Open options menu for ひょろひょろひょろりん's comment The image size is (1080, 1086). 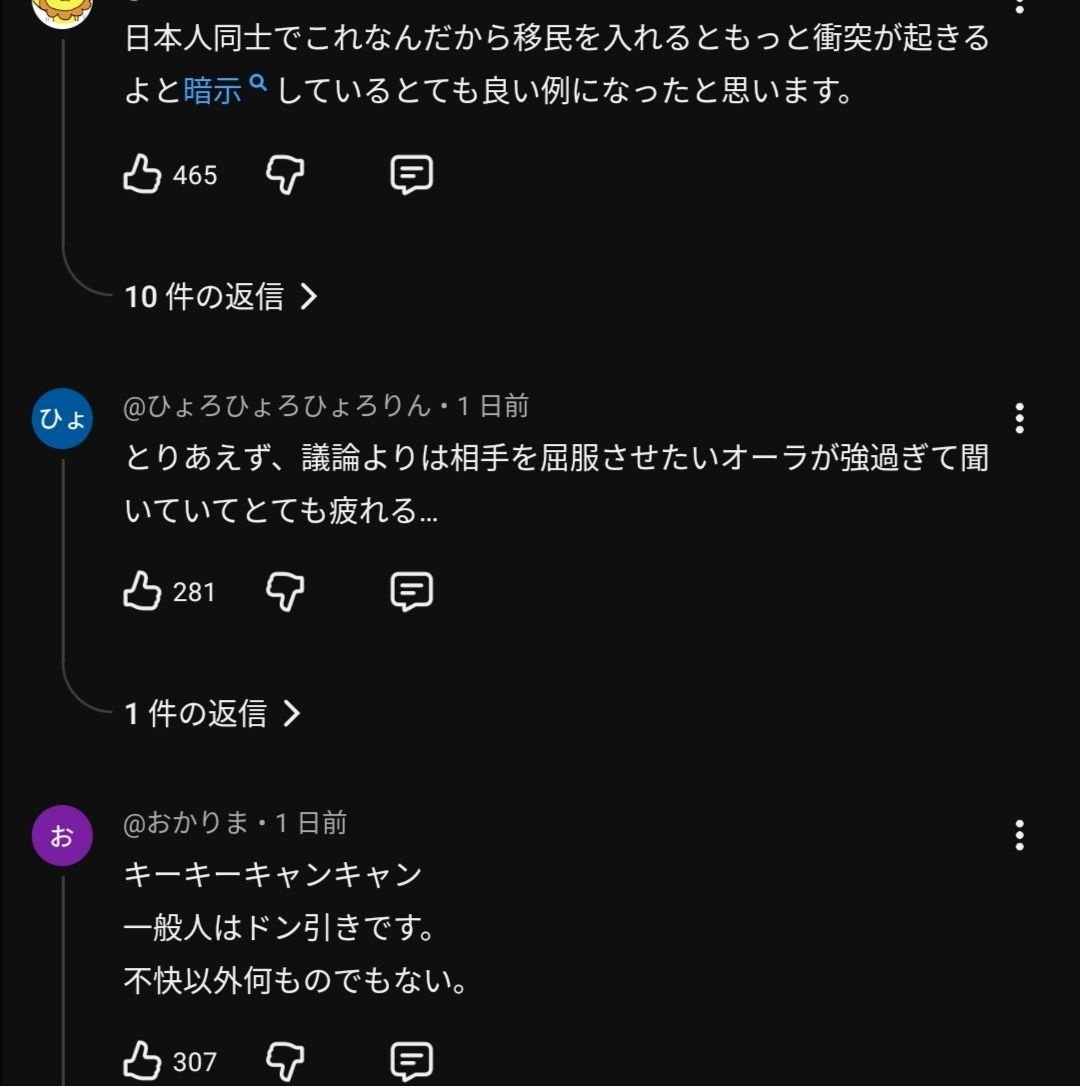[x=1019, y=418]
